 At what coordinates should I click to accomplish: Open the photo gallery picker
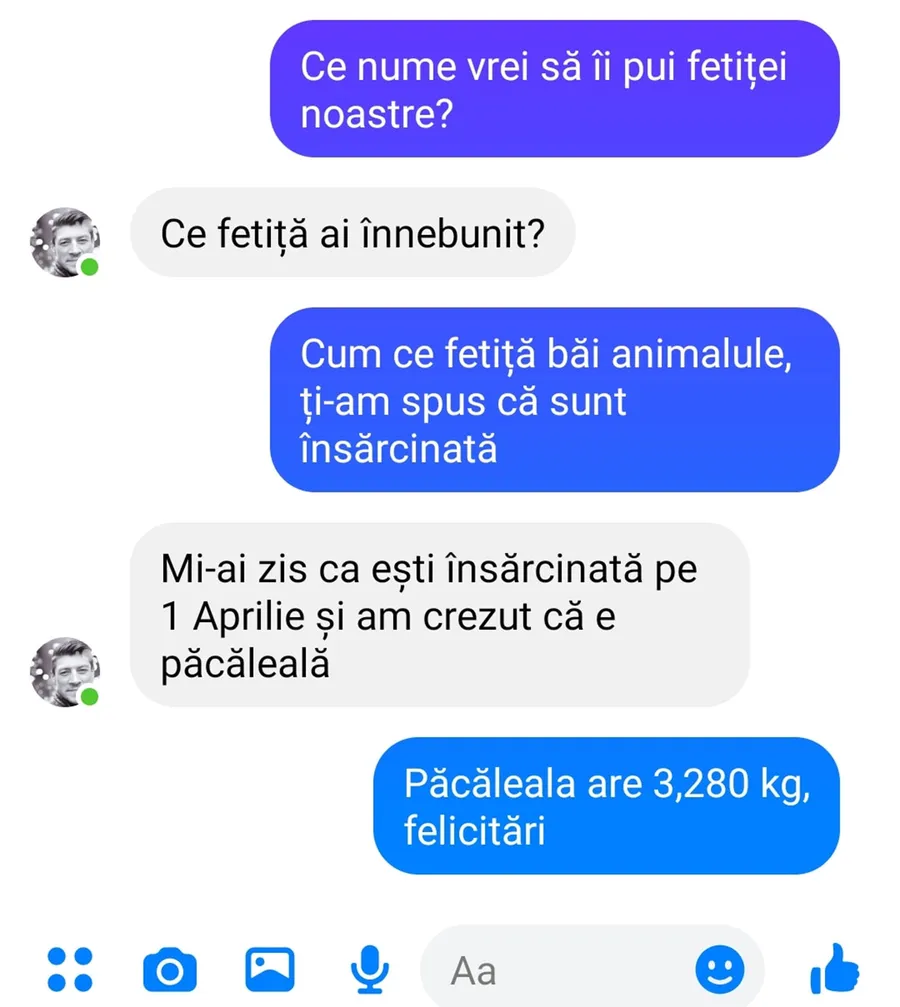[270, 968]
